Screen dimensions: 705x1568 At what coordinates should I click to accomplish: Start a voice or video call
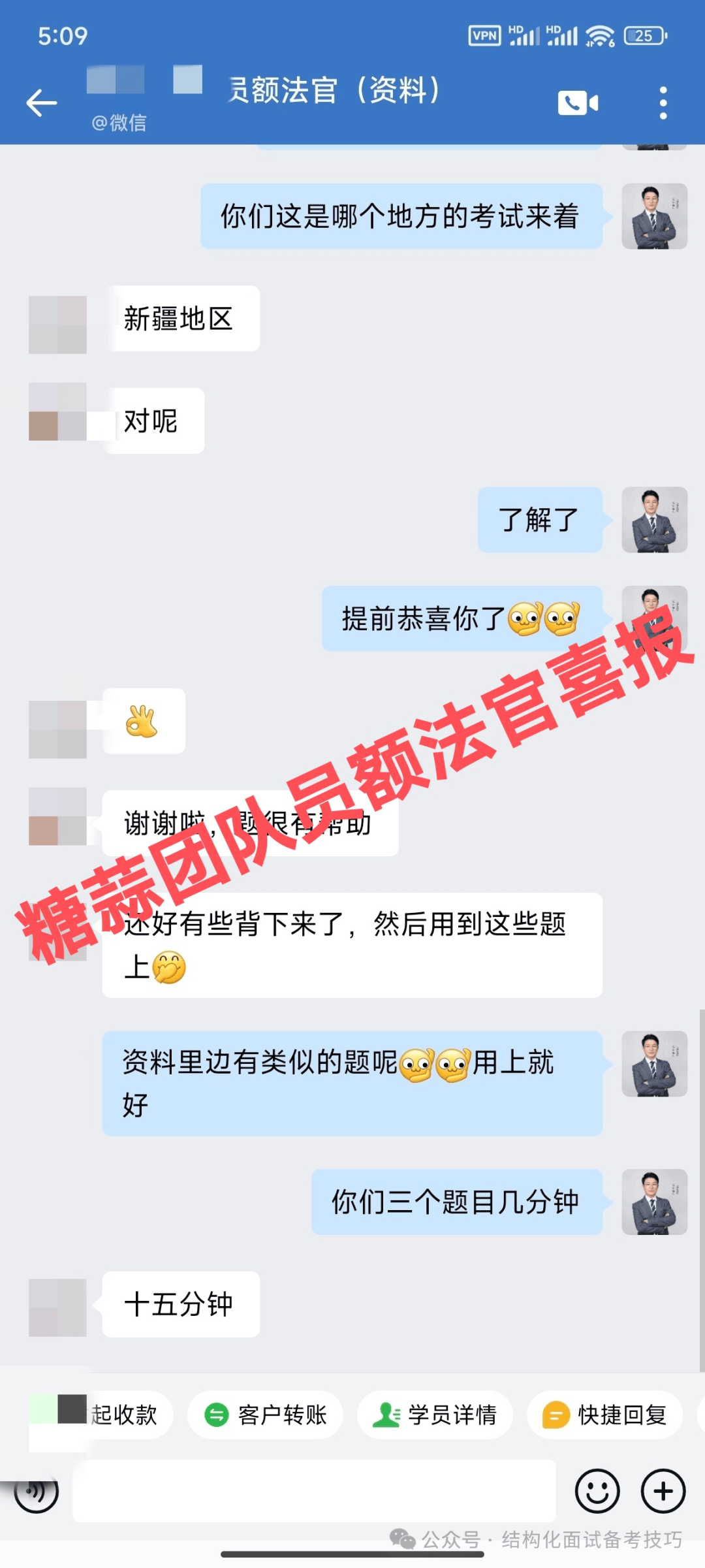(578, 103)
